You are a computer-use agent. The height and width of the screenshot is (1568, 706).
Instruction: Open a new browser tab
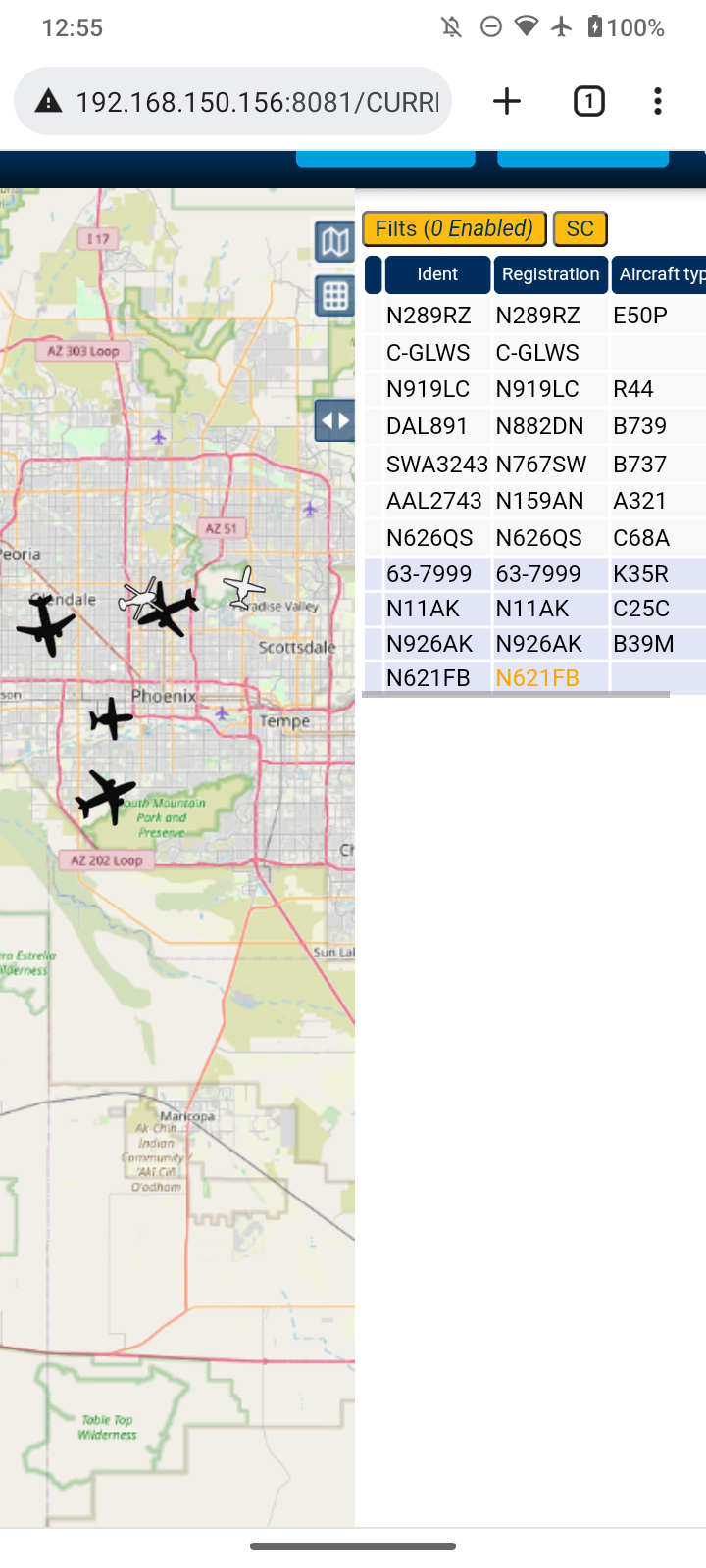(507, 101)
